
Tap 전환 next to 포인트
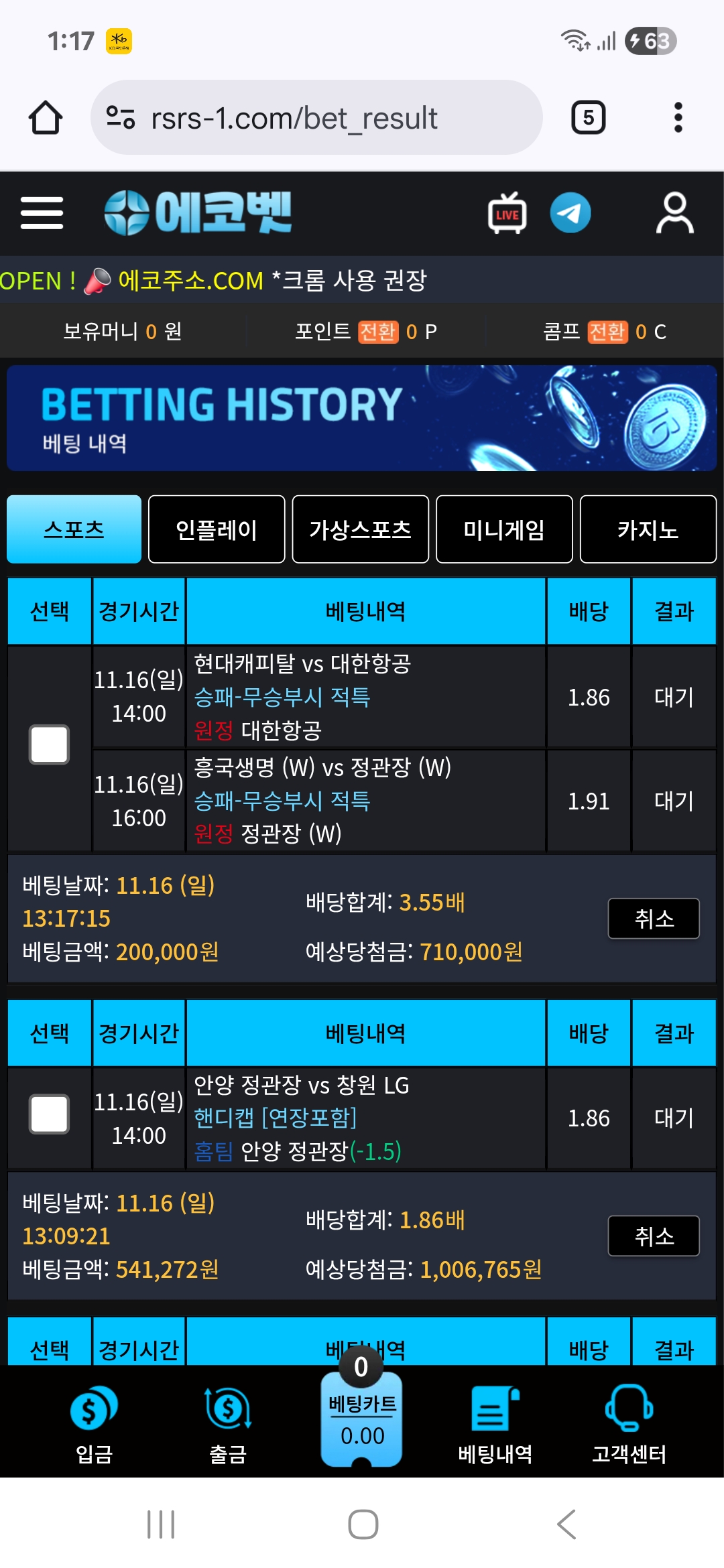tap(378, 332)
